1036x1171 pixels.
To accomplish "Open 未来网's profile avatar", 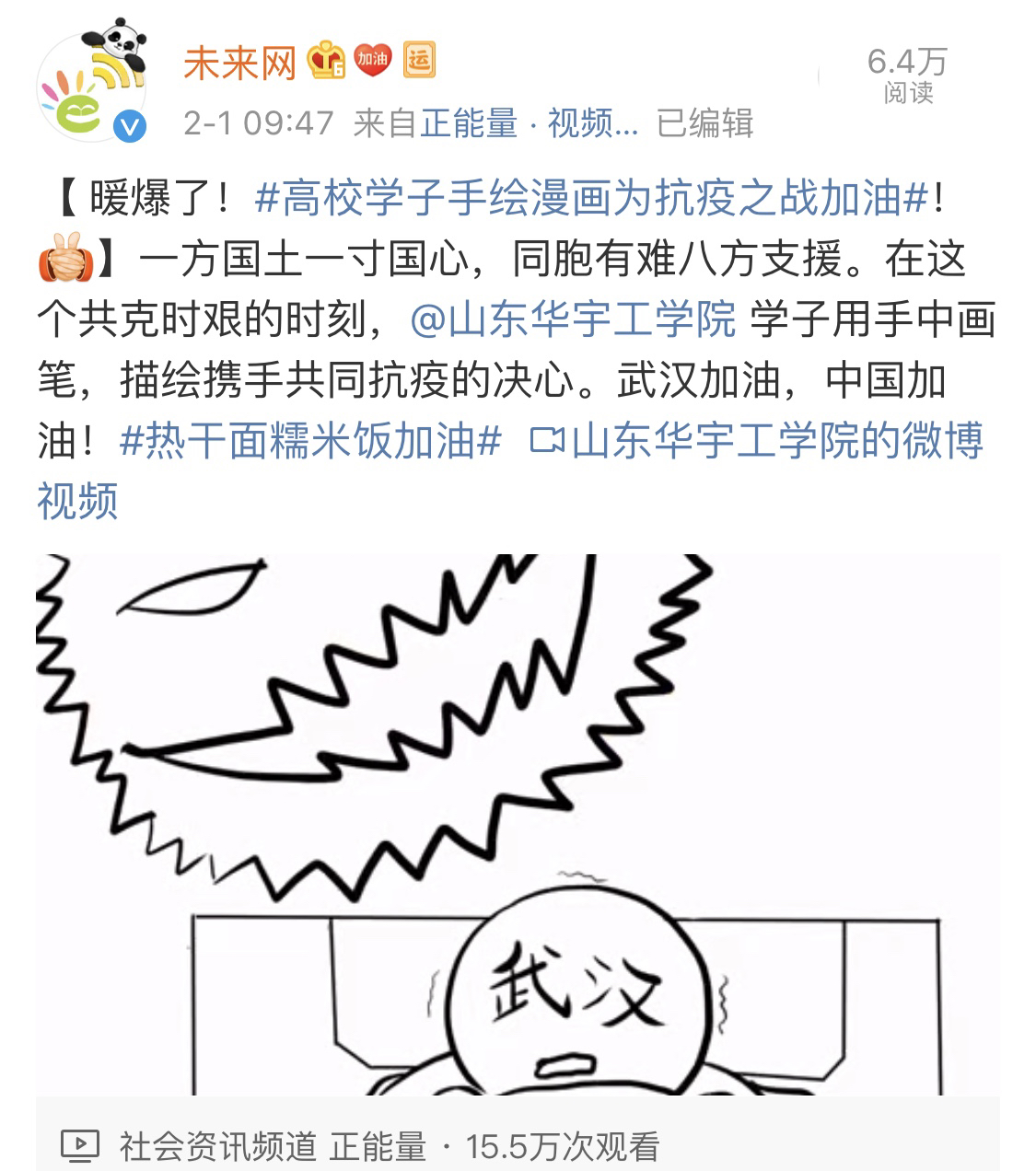I will click(92, 85).
